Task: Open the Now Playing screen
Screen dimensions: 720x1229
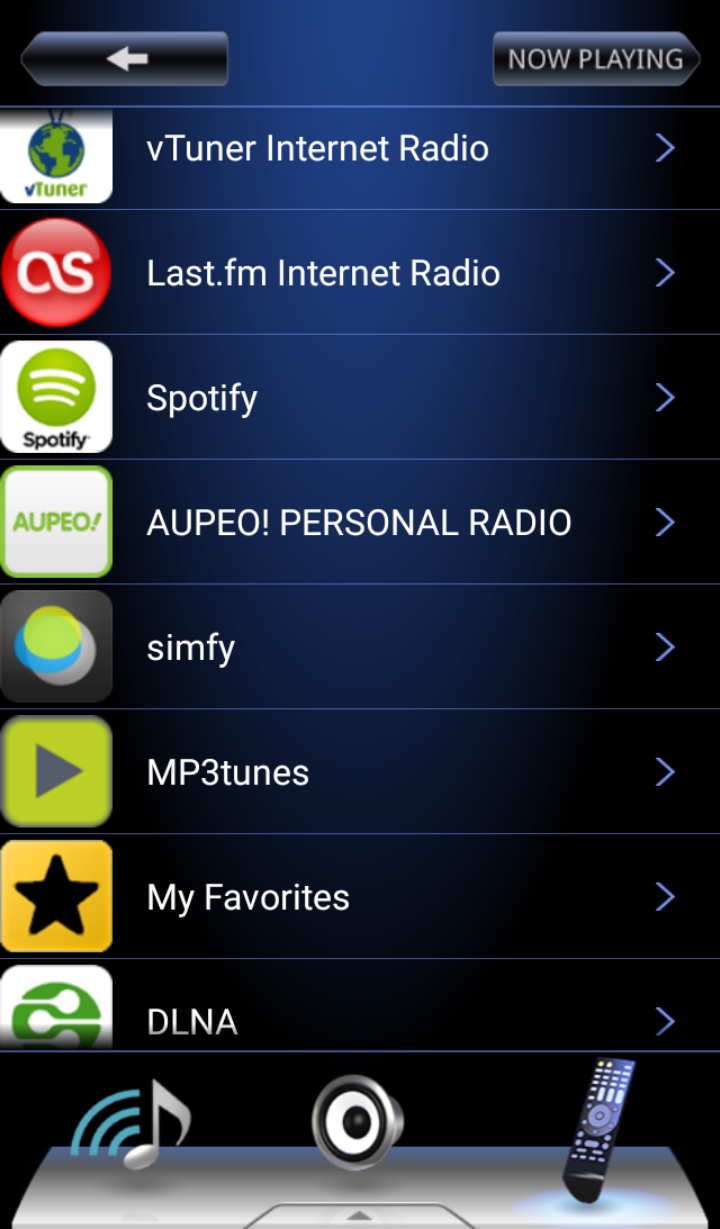Action: point(595,59)
